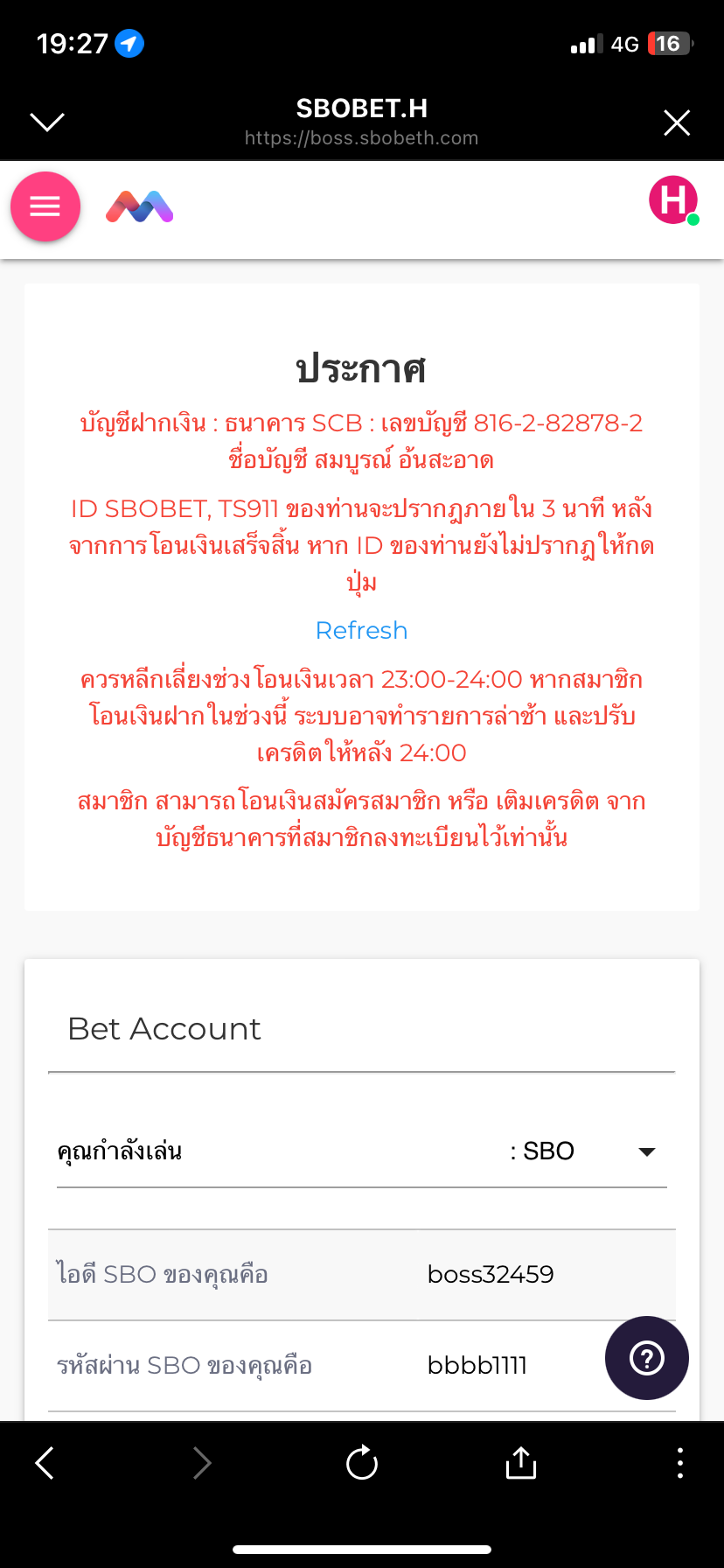Close the in-app browser window
The height and width of the screenshot is (1568, 724).
[x=677, y=122]
